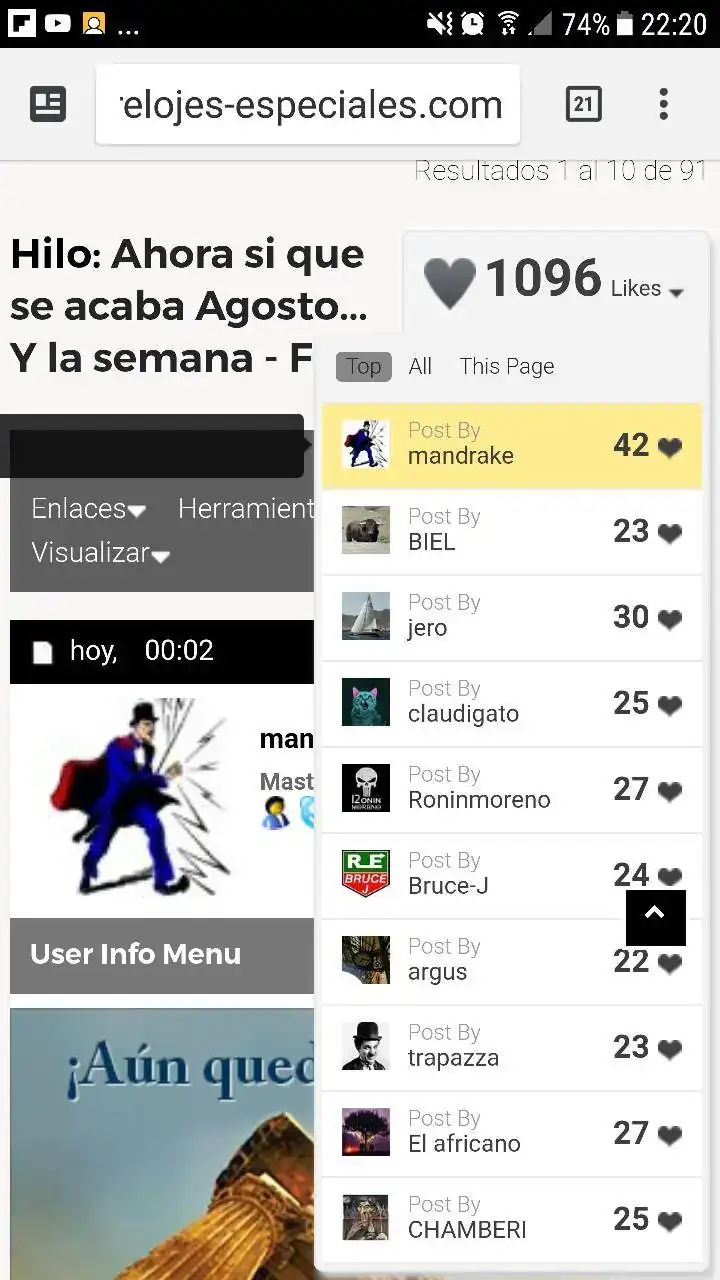Open the post by mandrake
Viewport: 720px width, 1280px height.
(x=511, y=445)
